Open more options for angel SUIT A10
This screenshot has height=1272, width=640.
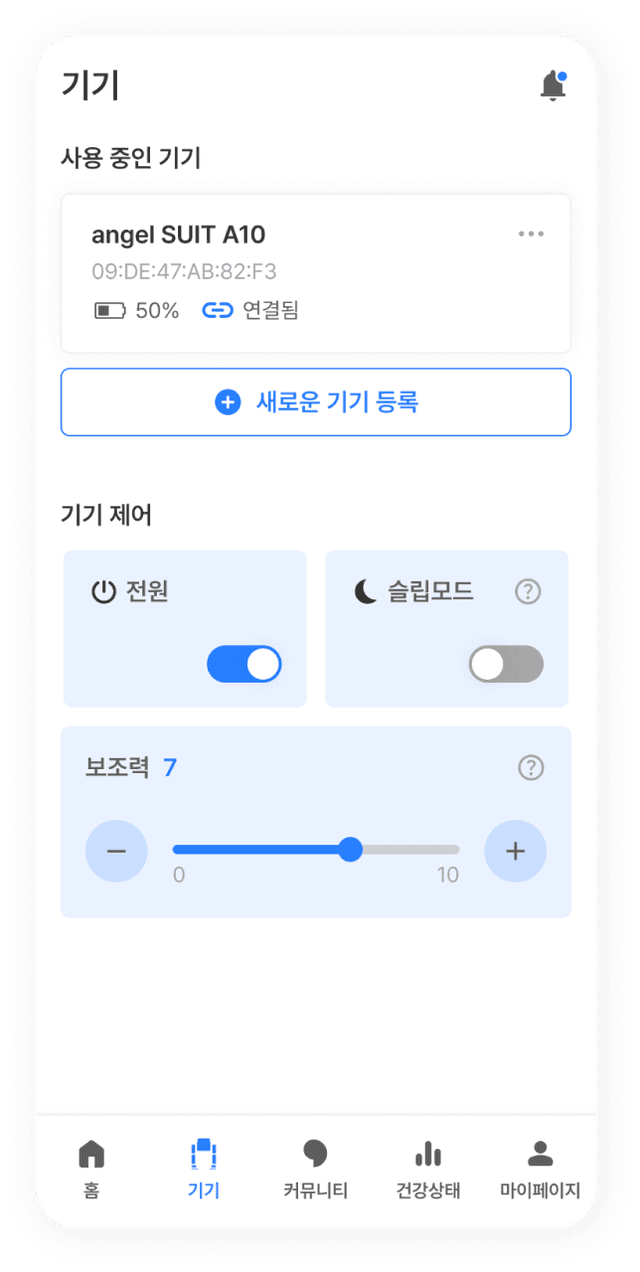point(531,234)
